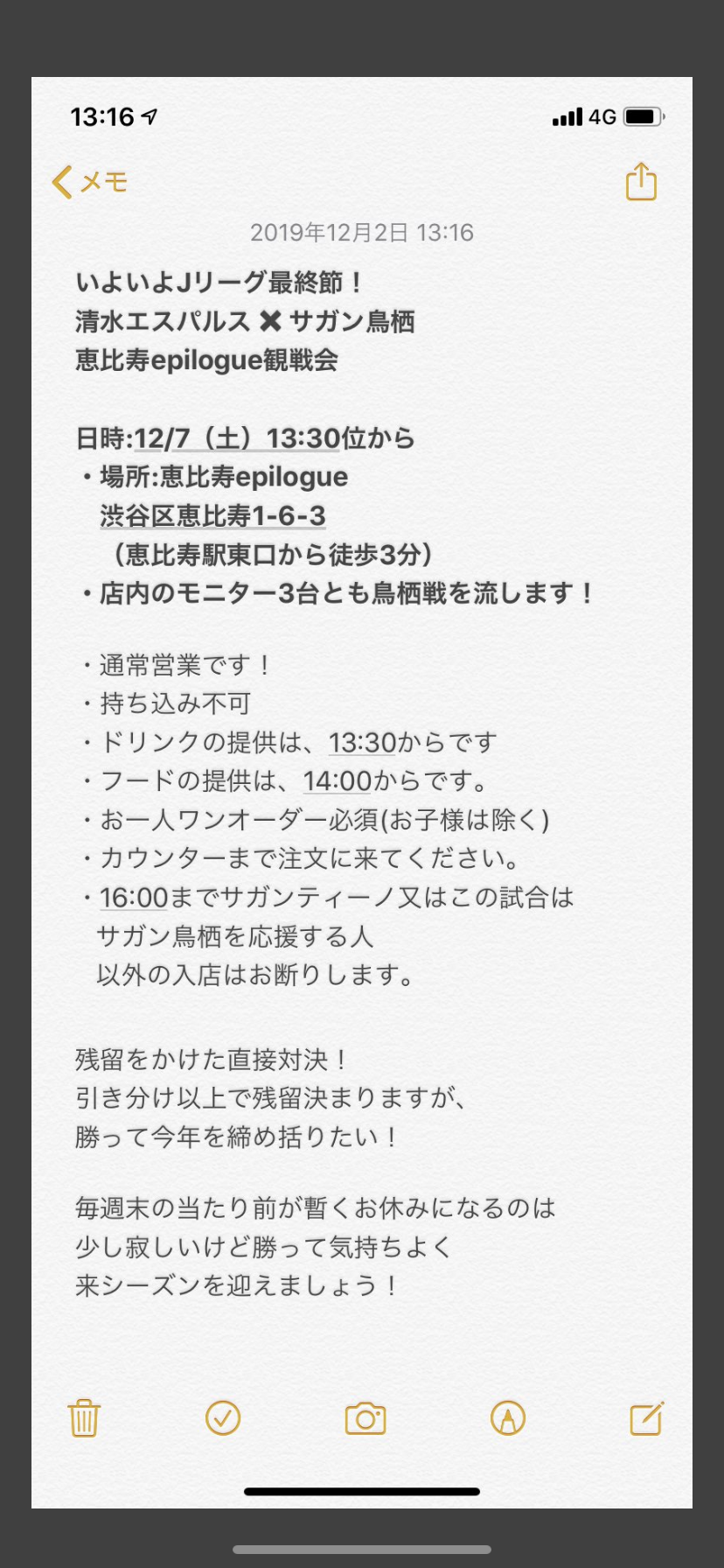Image resolution: width=724 pixels, height=1568 pixels.
Task: Add a checklist to the note
Action: tap(223, 1418)
